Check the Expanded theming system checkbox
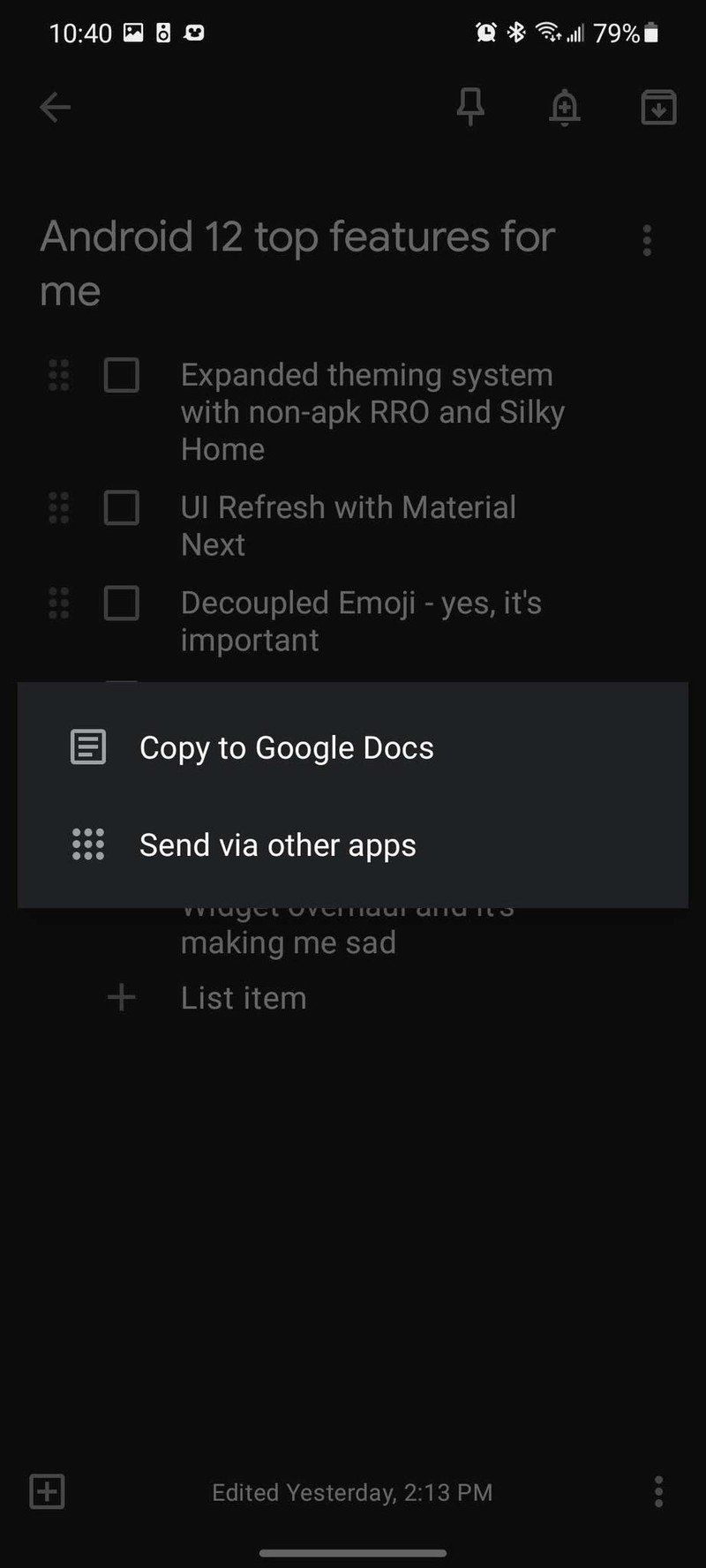This screenshot has width=706, height=1568. click(121, 376)
